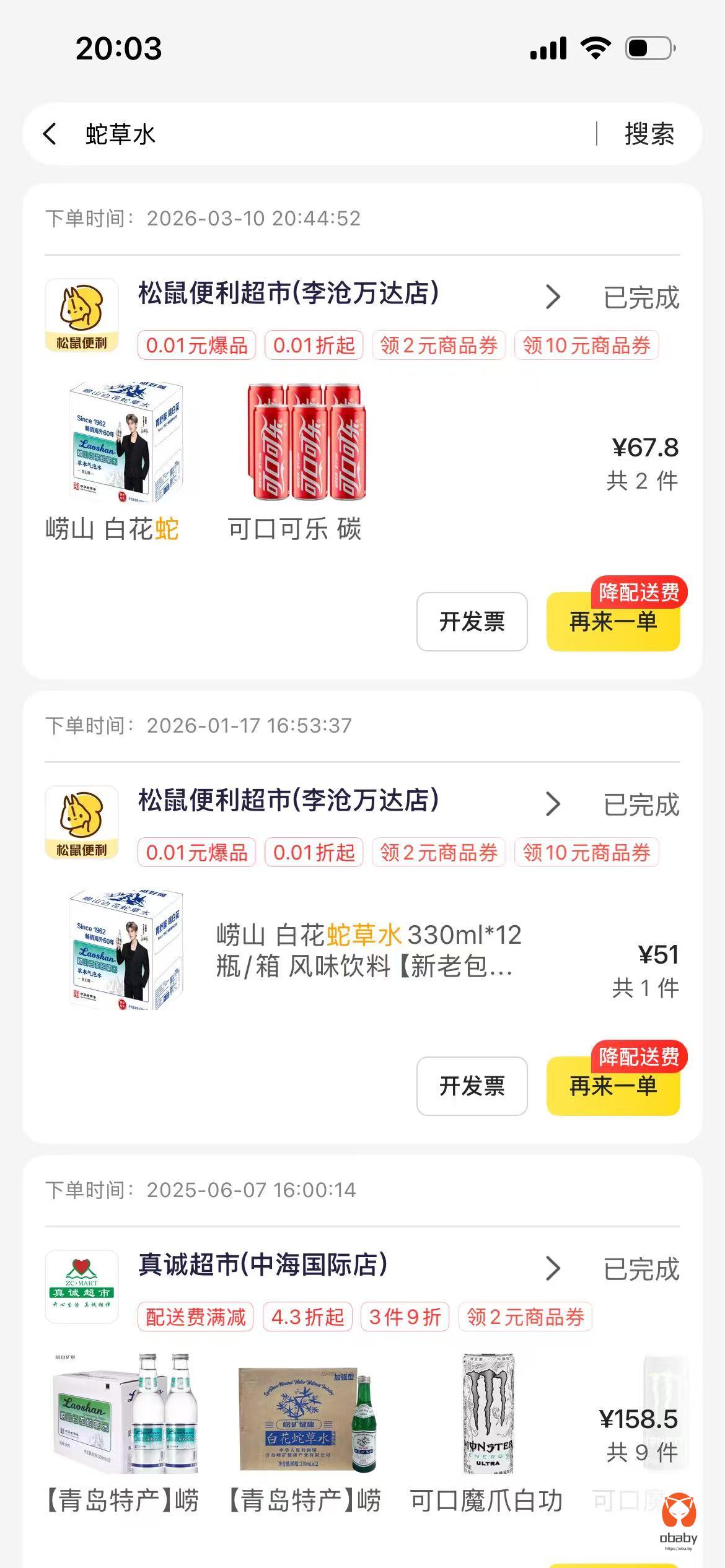725x1568 pixels.
Task: Open the 真诚超市(中海国际店) store page
Action: 263,1265
